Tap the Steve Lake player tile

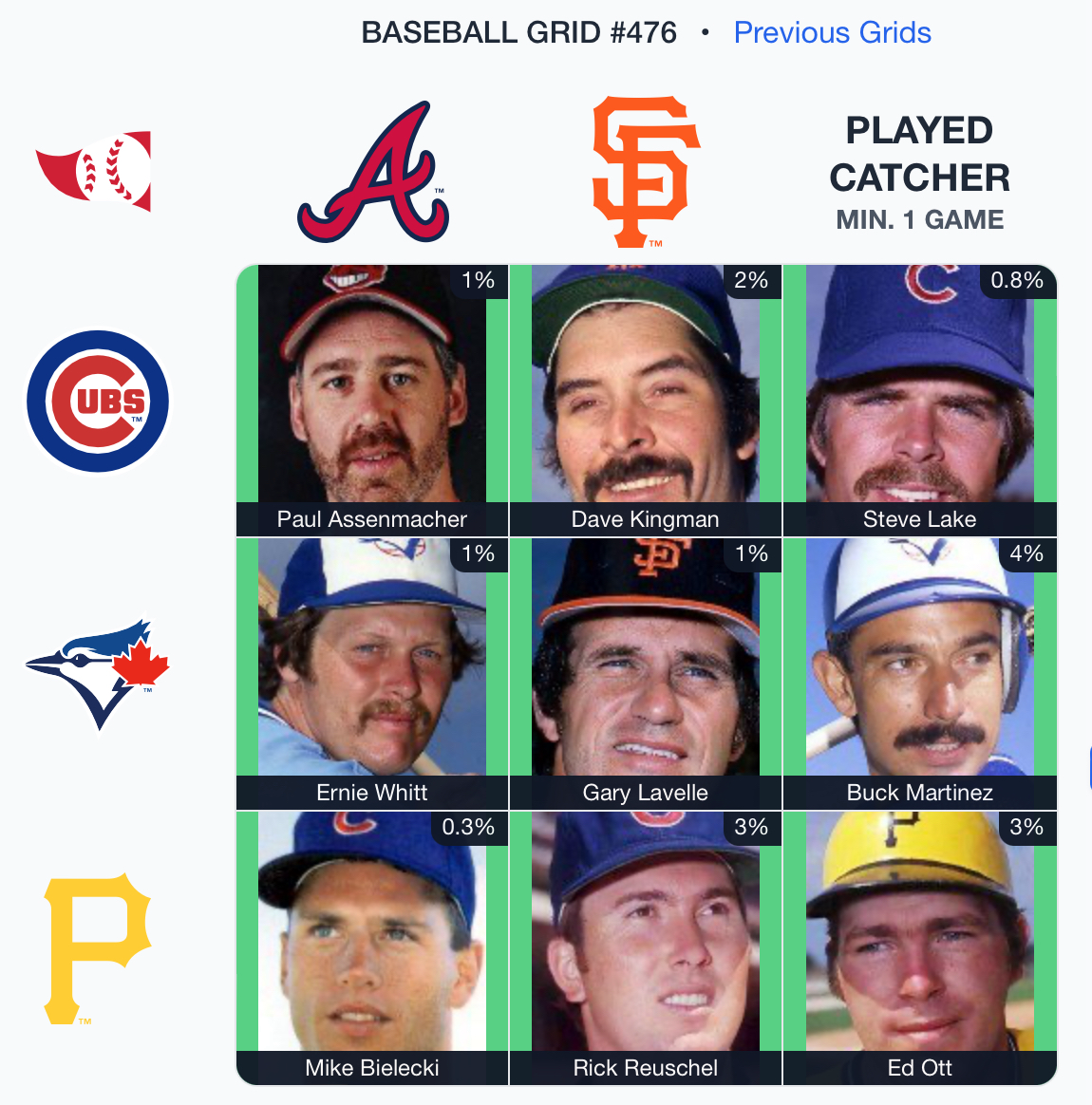(919, 401)
